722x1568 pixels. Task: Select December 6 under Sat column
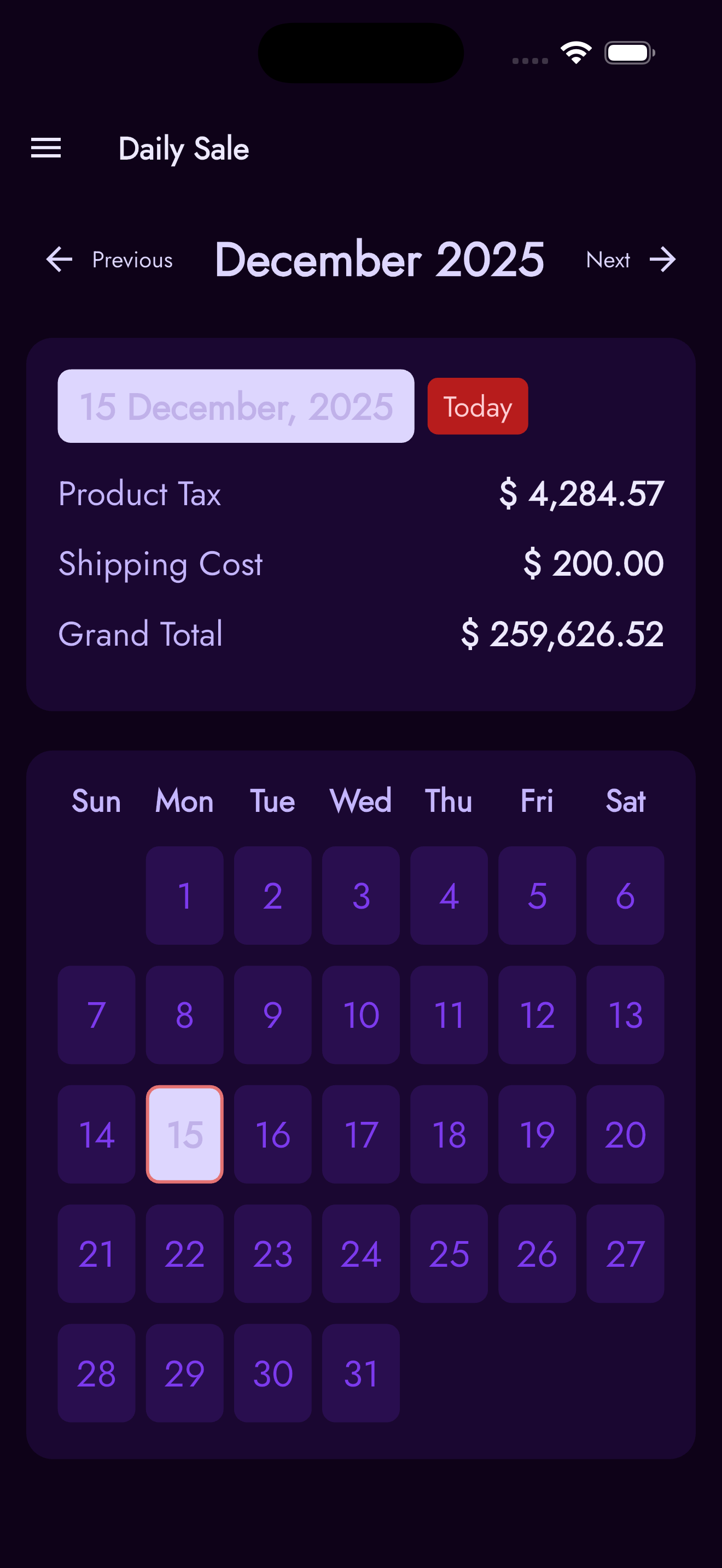pos(625,895)
